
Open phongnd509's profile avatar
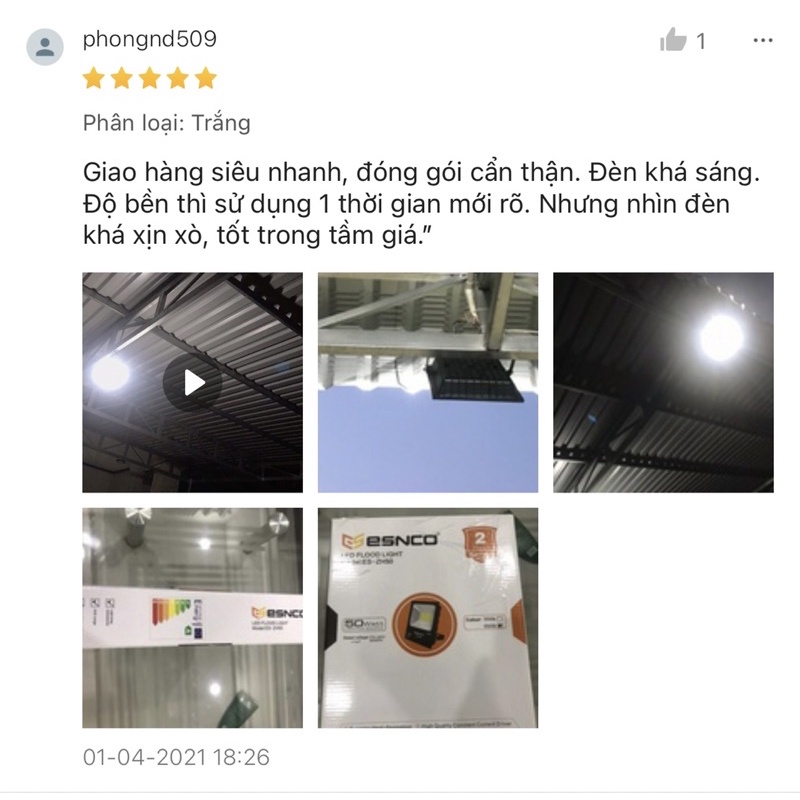(45, 46)
